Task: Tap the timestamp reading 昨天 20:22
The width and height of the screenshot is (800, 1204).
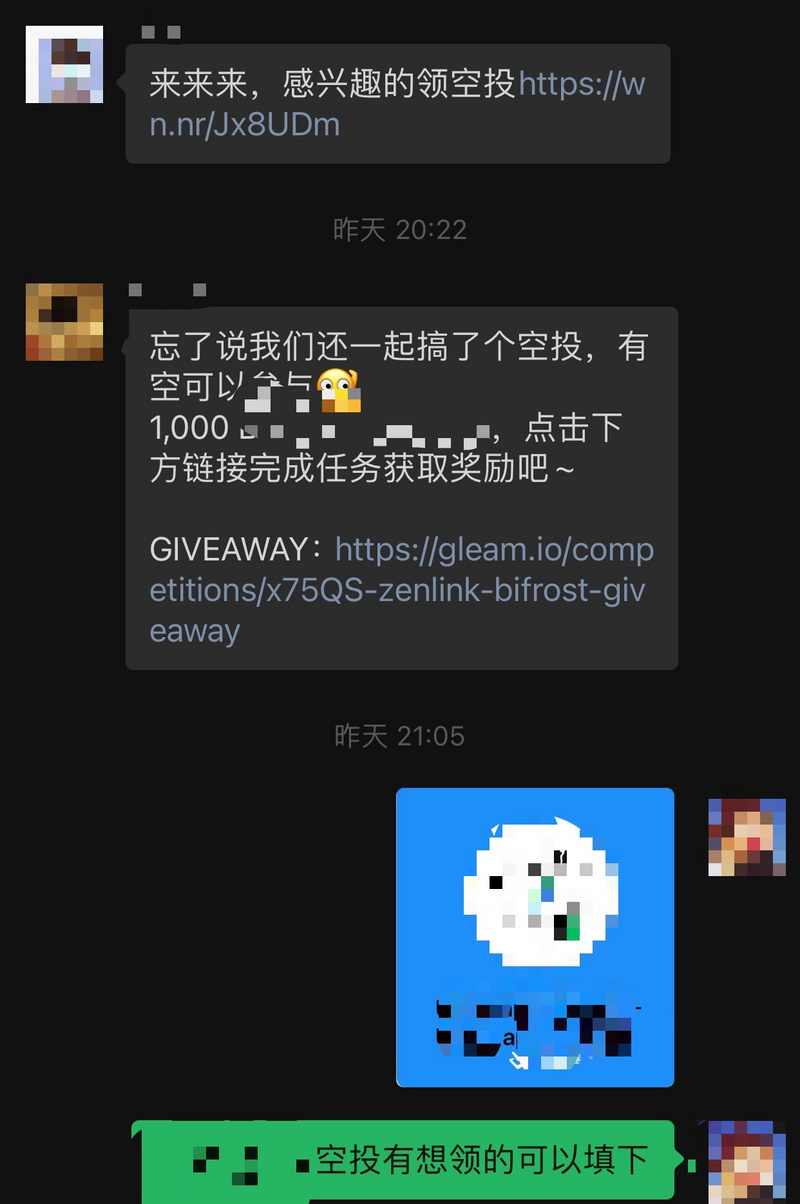Action: coord(400,230)
